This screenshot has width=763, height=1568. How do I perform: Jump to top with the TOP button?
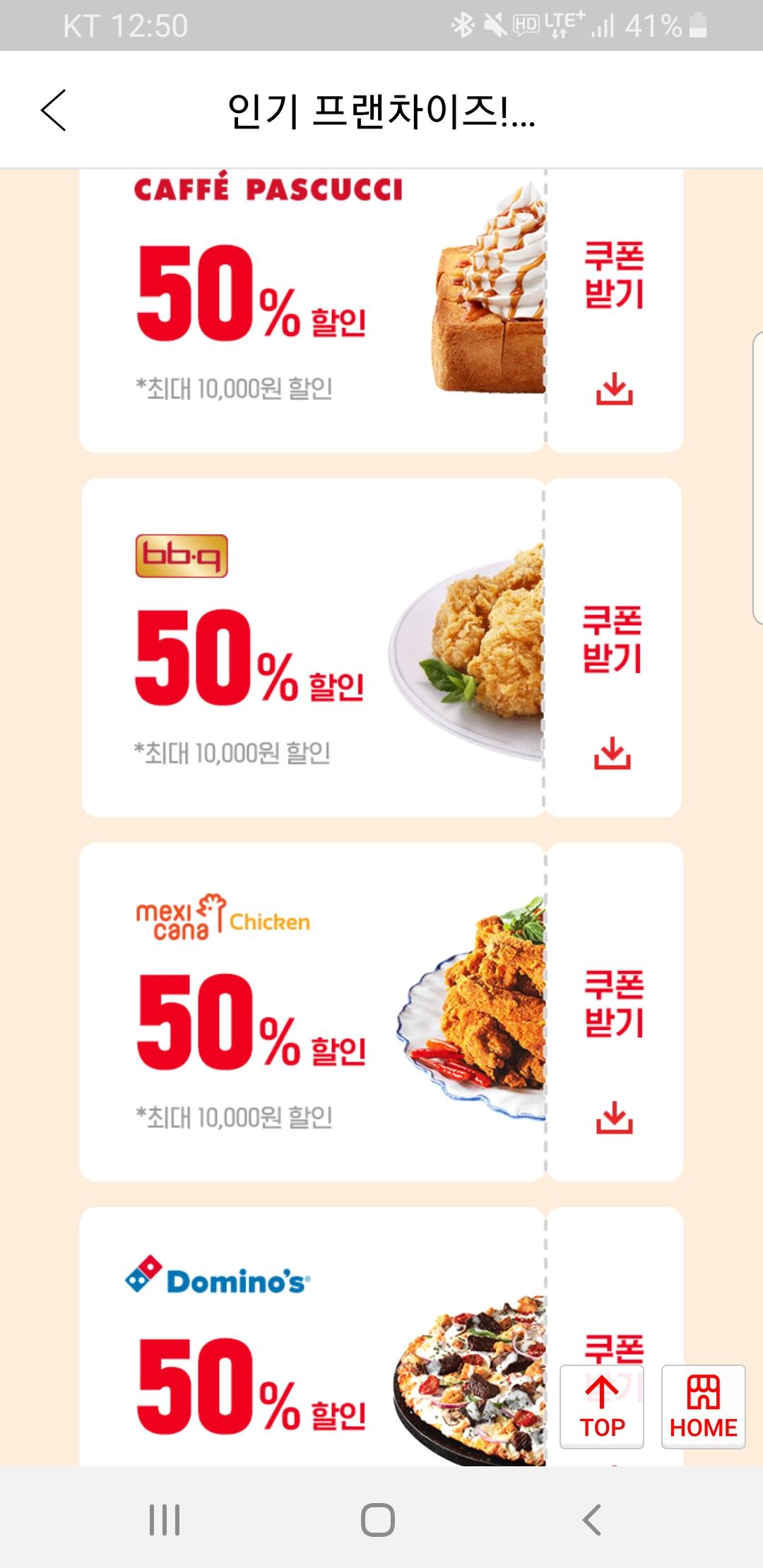click(x=602, y=1406)
